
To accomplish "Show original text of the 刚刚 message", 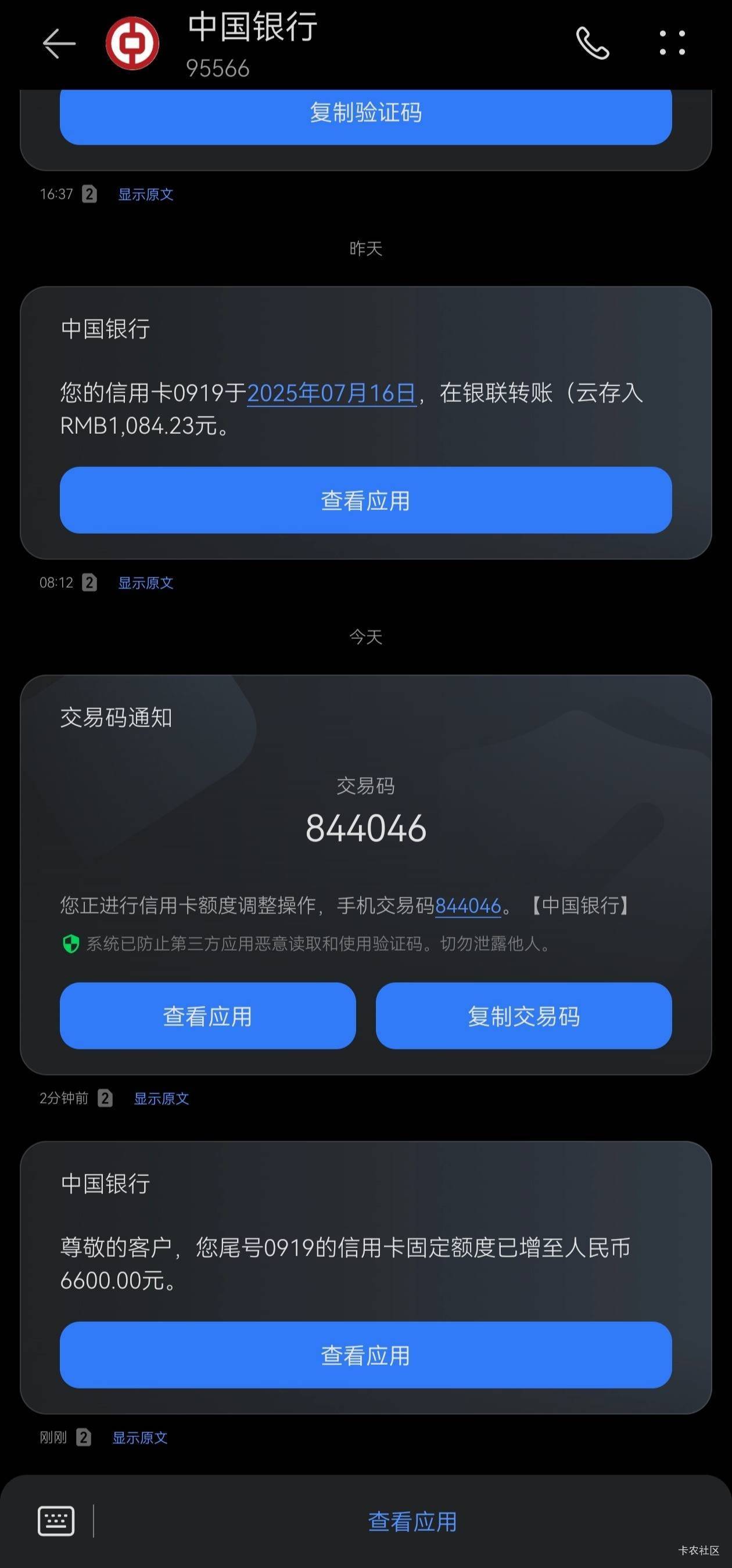I will click(x=139, y=1437).
